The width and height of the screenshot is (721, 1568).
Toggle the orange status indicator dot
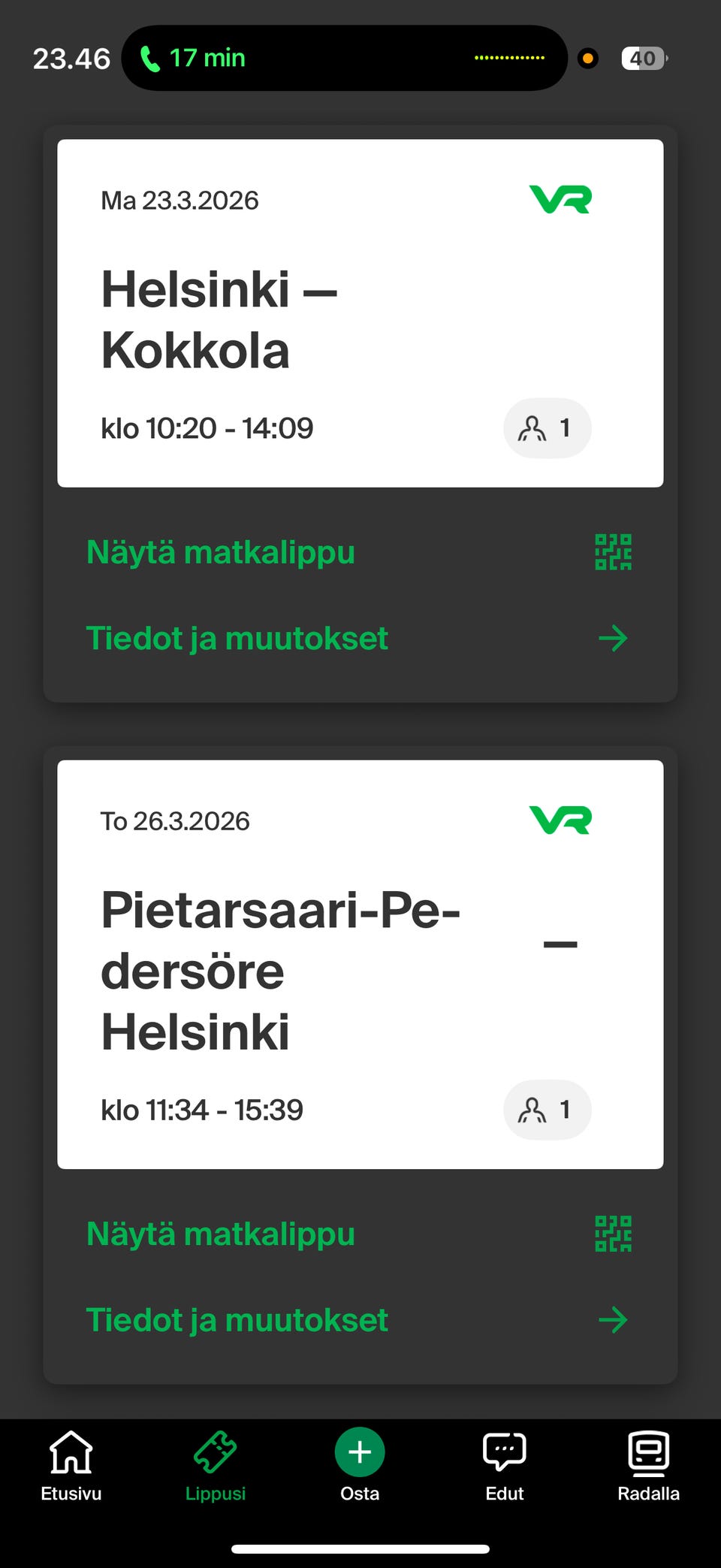pos(587,58)
